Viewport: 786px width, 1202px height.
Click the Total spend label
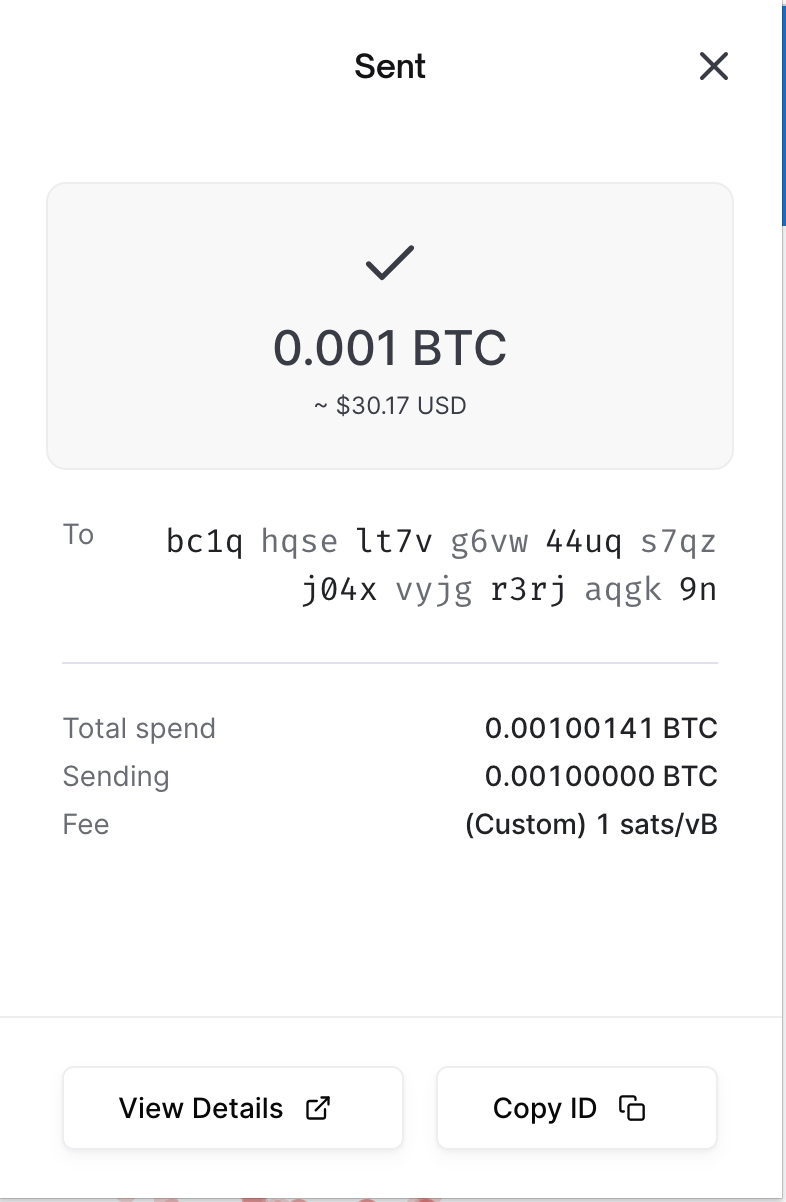[x=139, y=728]
